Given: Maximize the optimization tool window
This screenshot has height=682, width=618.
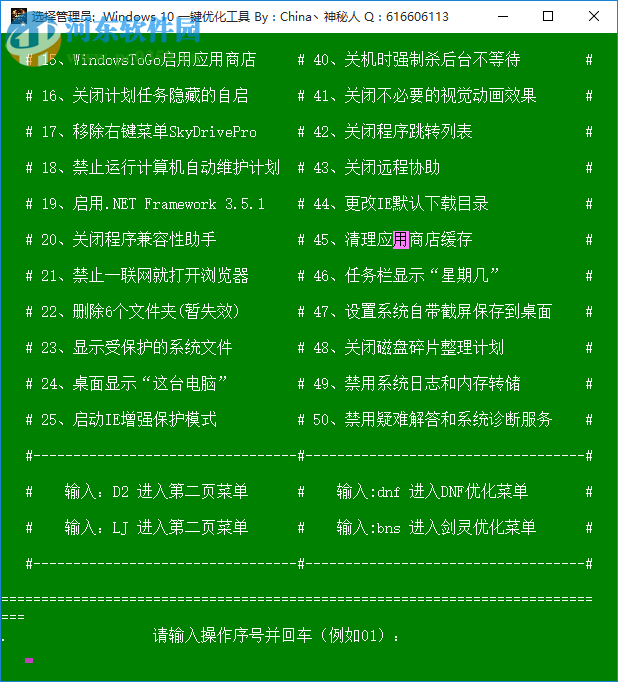Looking at the screenshot, I should tap(548, 17).
